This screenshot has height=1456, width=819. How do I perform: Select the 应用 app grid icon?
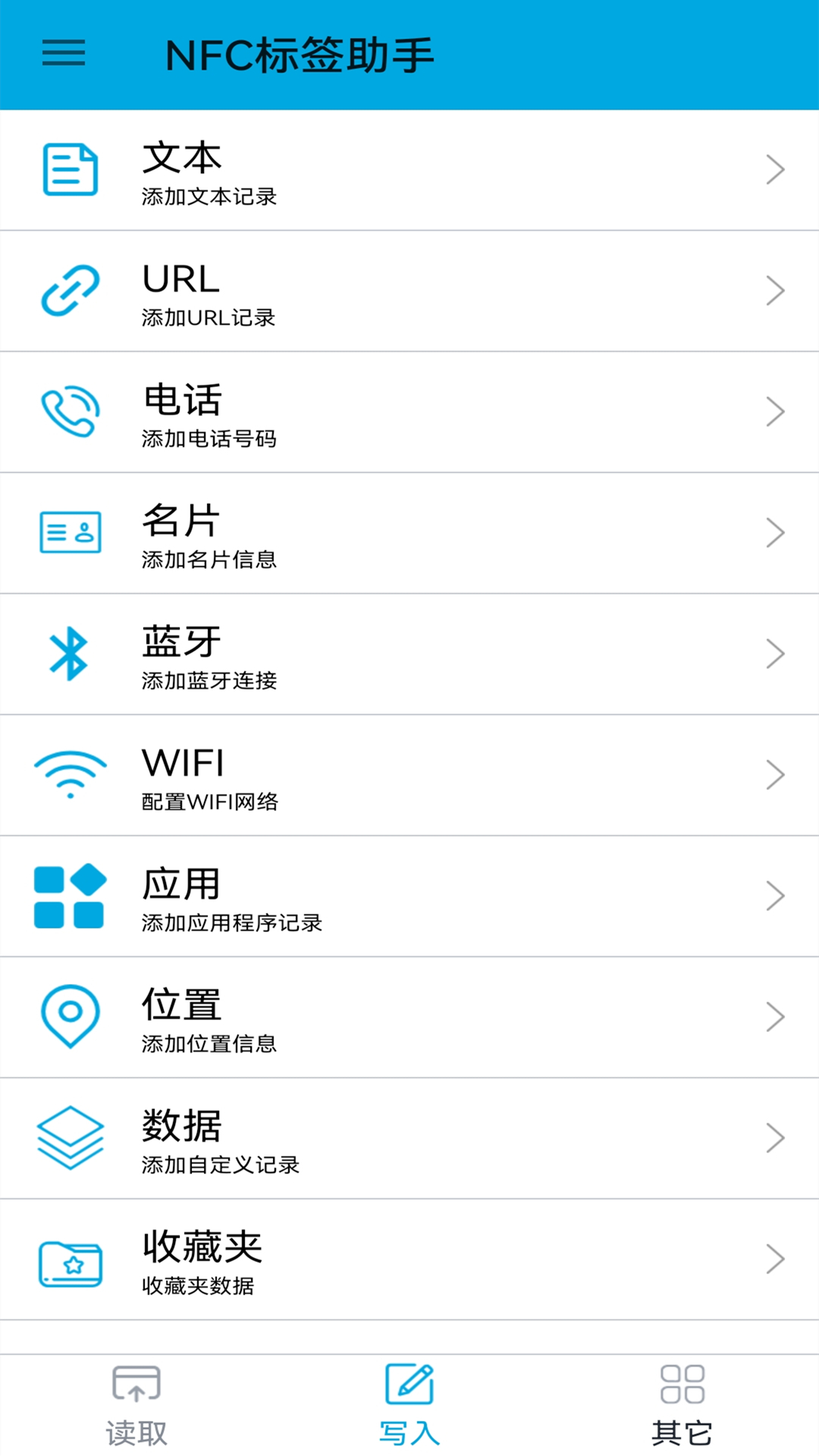tap(70, 896)
